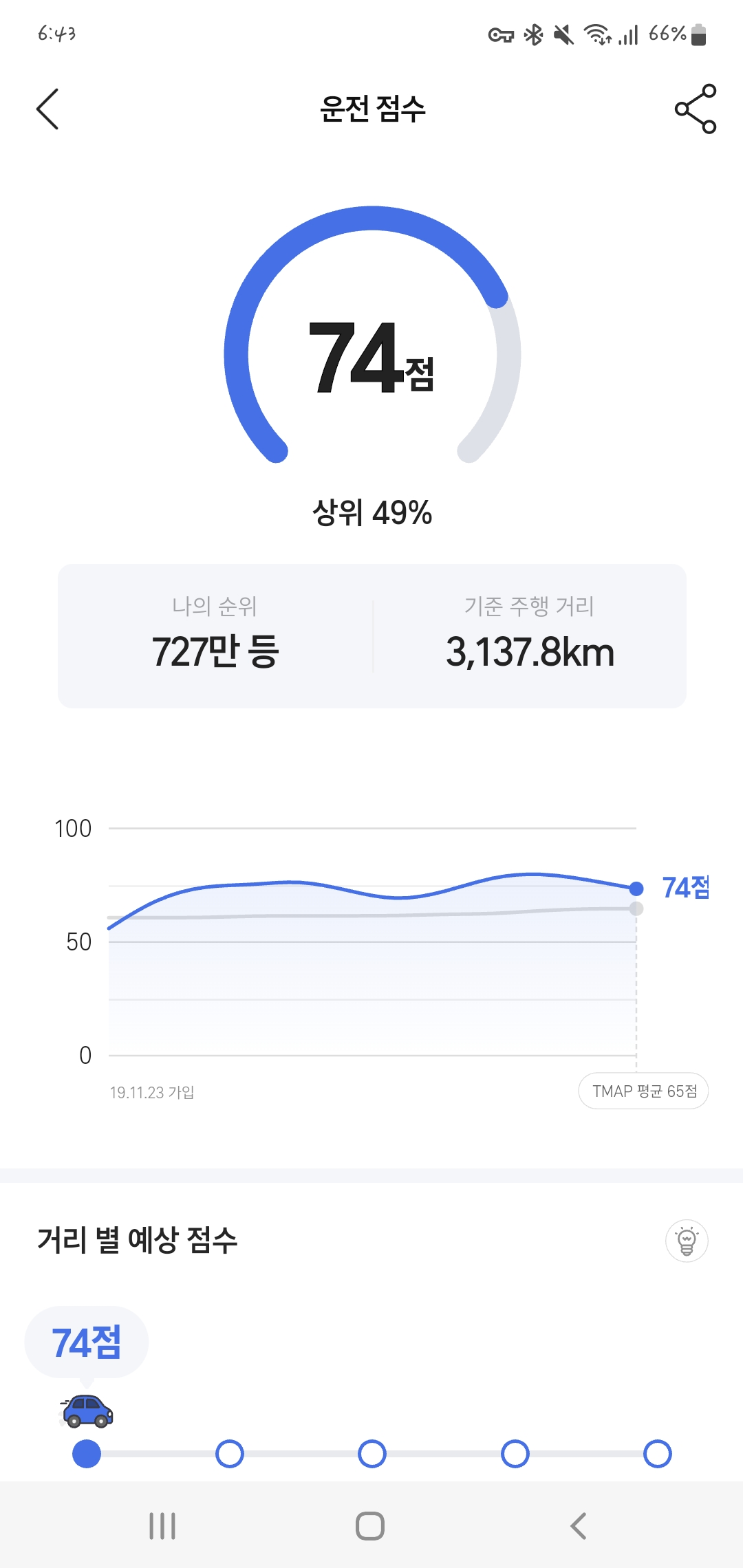Open recent apps from navigation bar

162,1526
